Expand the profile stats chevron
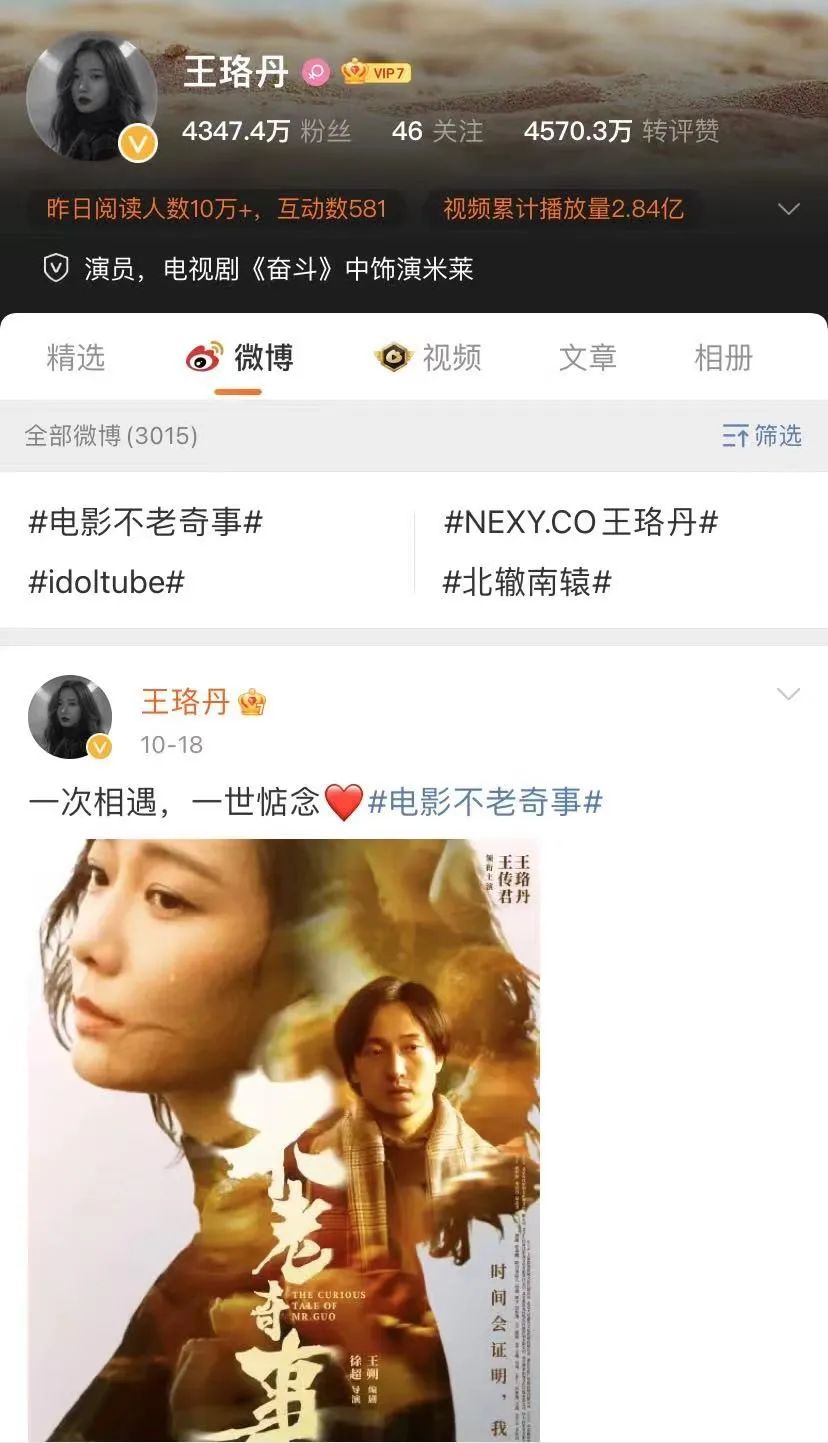The image size is (828, 1443). pyautogui.click(x=789, y=209)
